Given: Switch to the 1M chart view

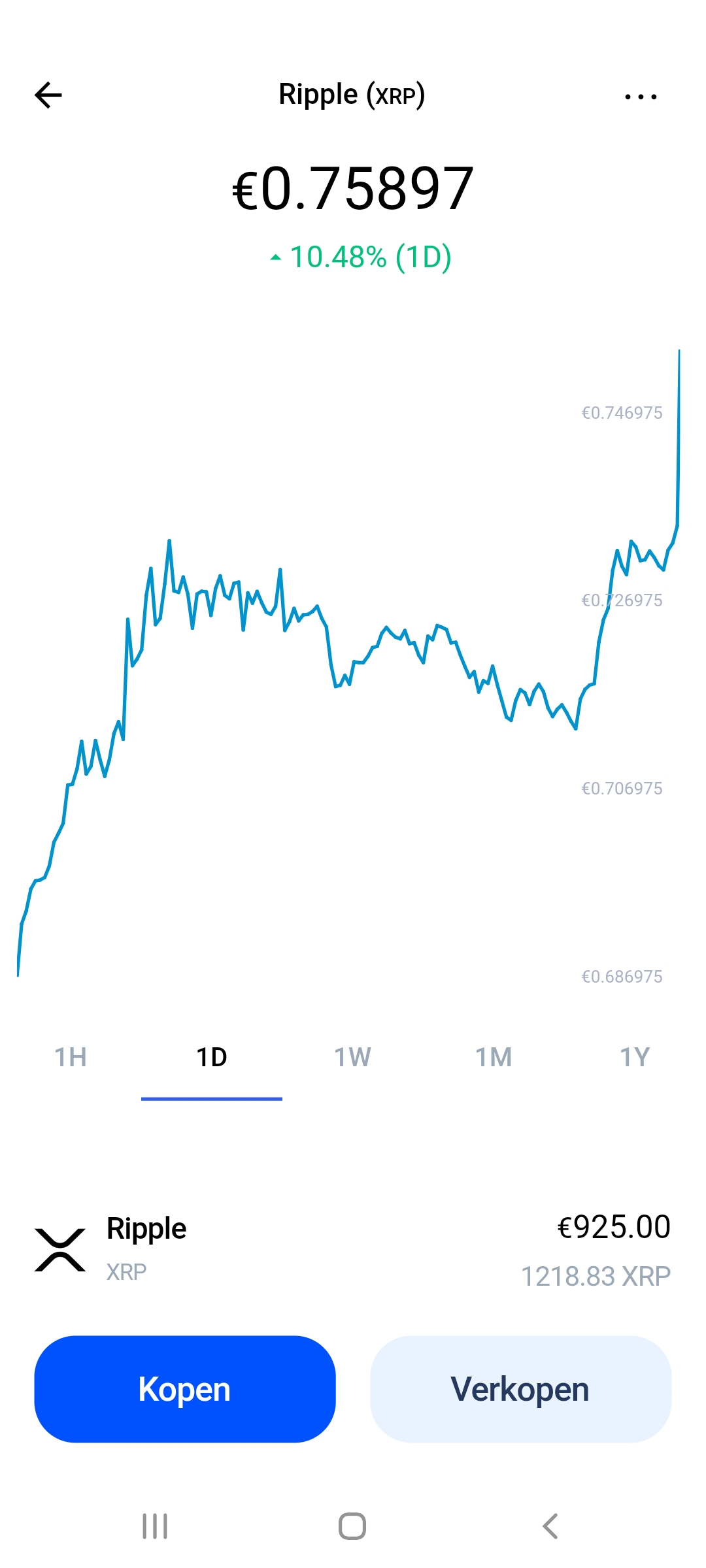Looking at the screenshot, I should coord(494,1057).
